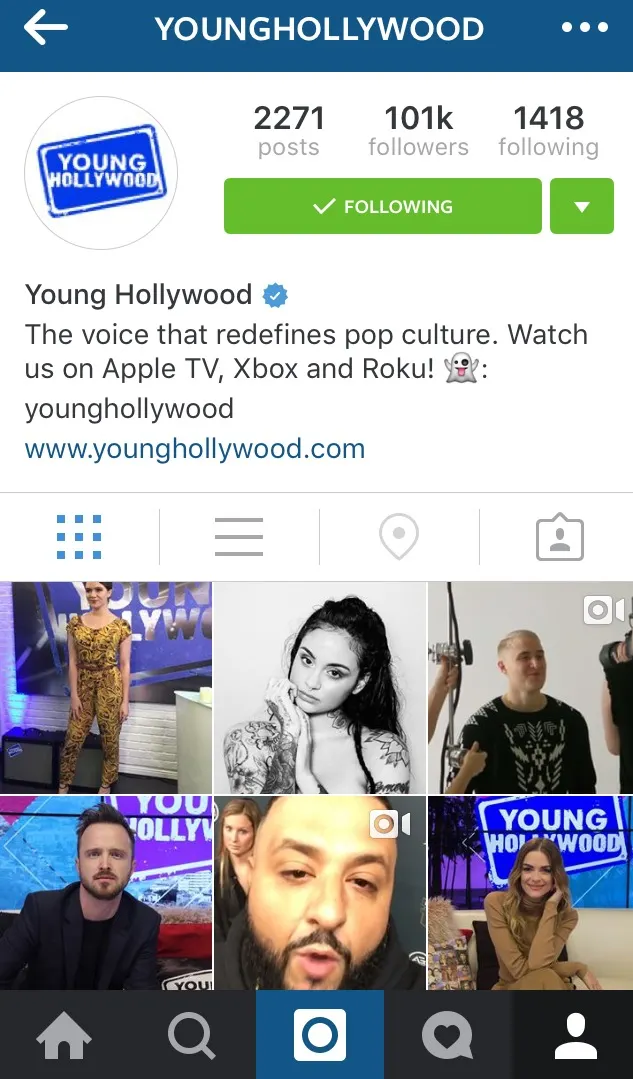The width and height of the screenshot is (633, 1079).
Task: Open the Search and explore tab
Action: [190, 1036]
